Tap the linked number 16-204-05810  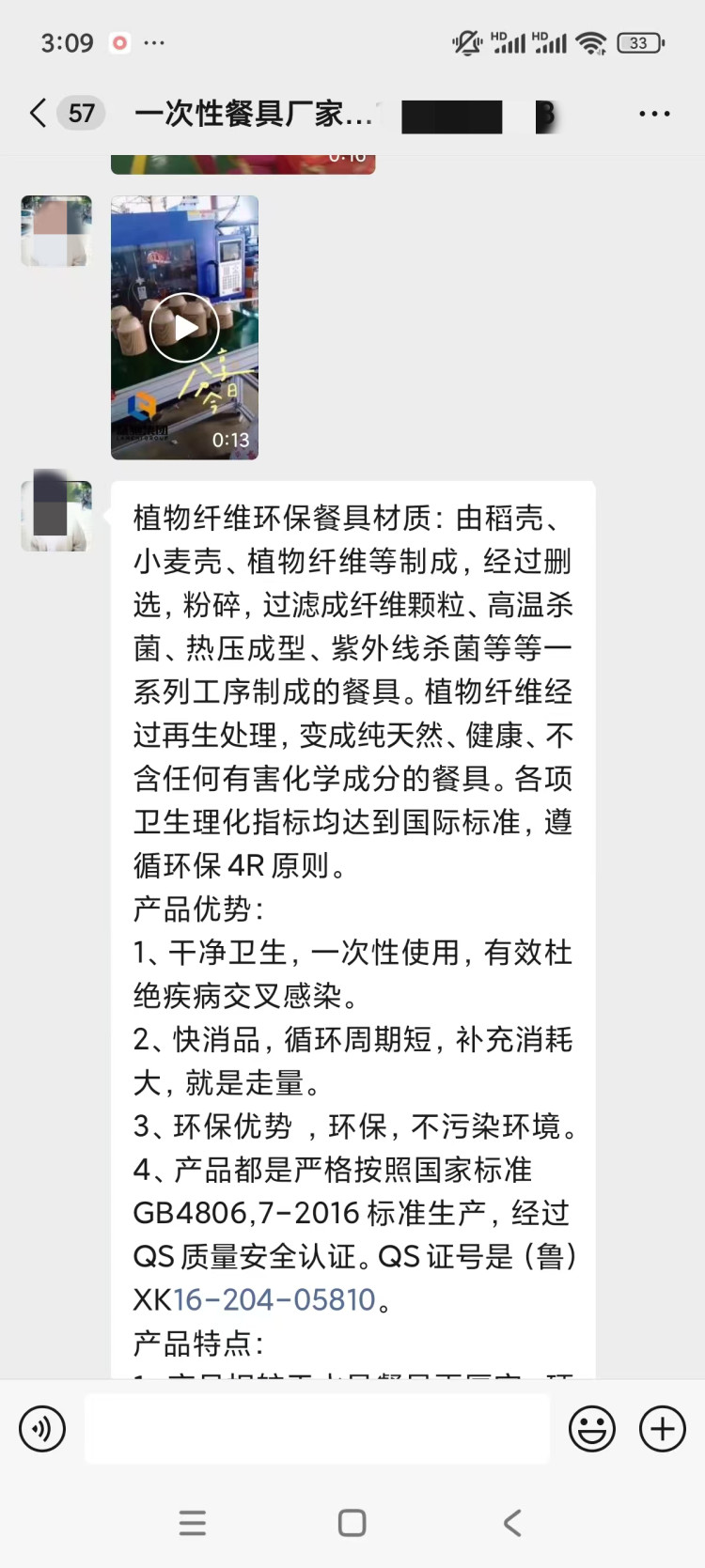coord(274,1299)
